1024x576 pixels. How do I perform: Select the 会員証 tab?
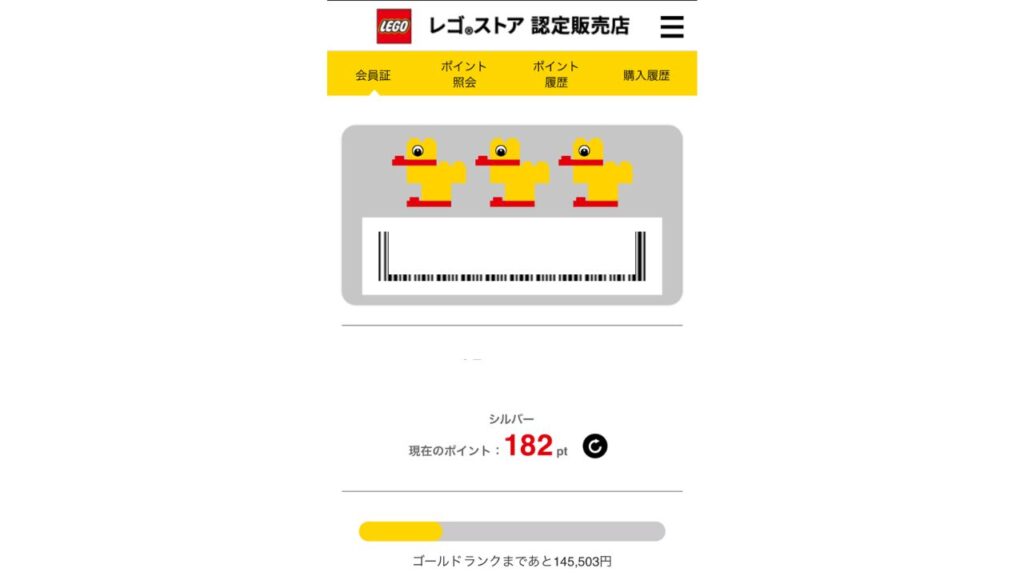[x=373, y=75]
